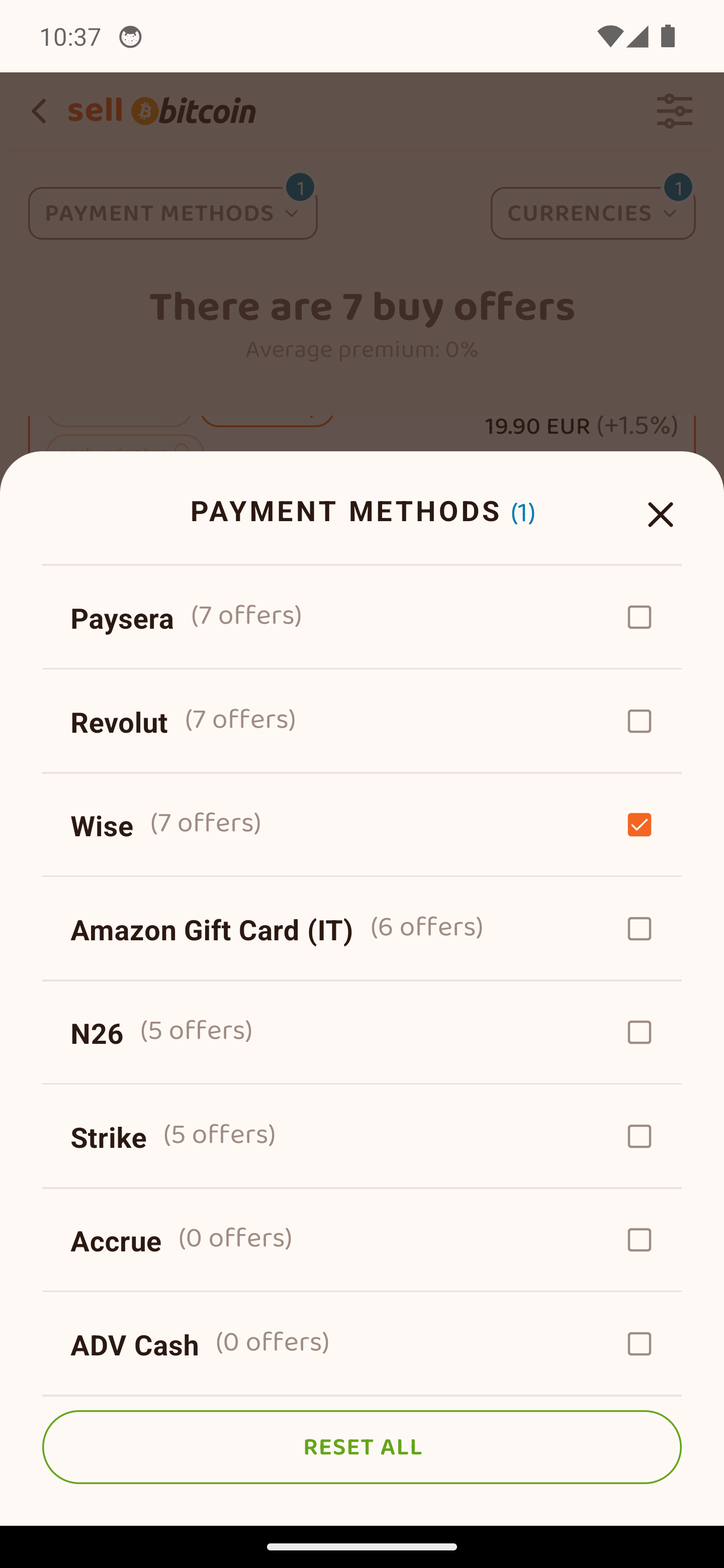Screen dimensions: 724x1568
Task: Check the Revolut checkbox
Action: coord(639,721)
